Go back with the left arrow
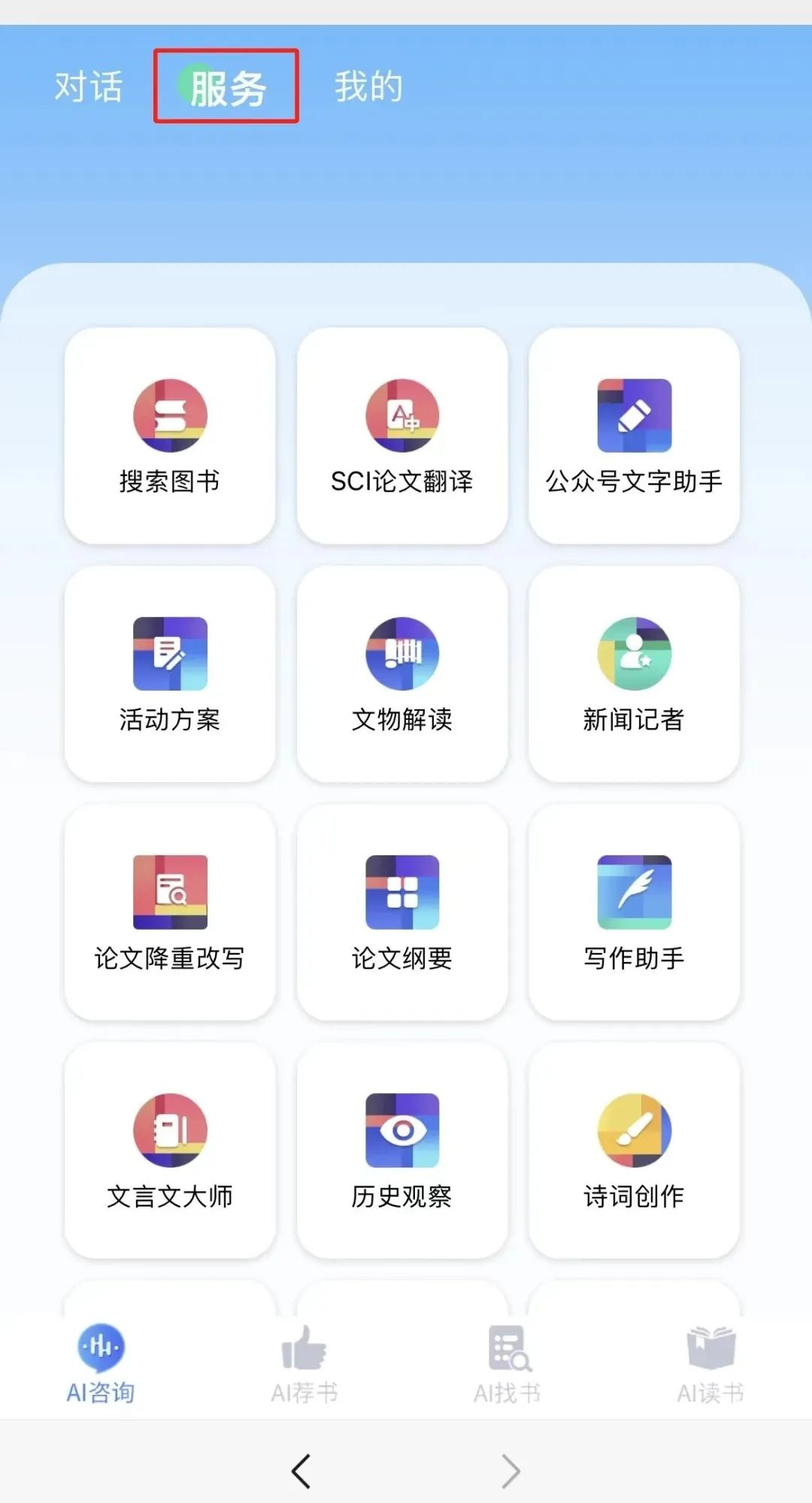Screen dimensions: 812x1503 pyautogui.click(x=301, y=1471)
